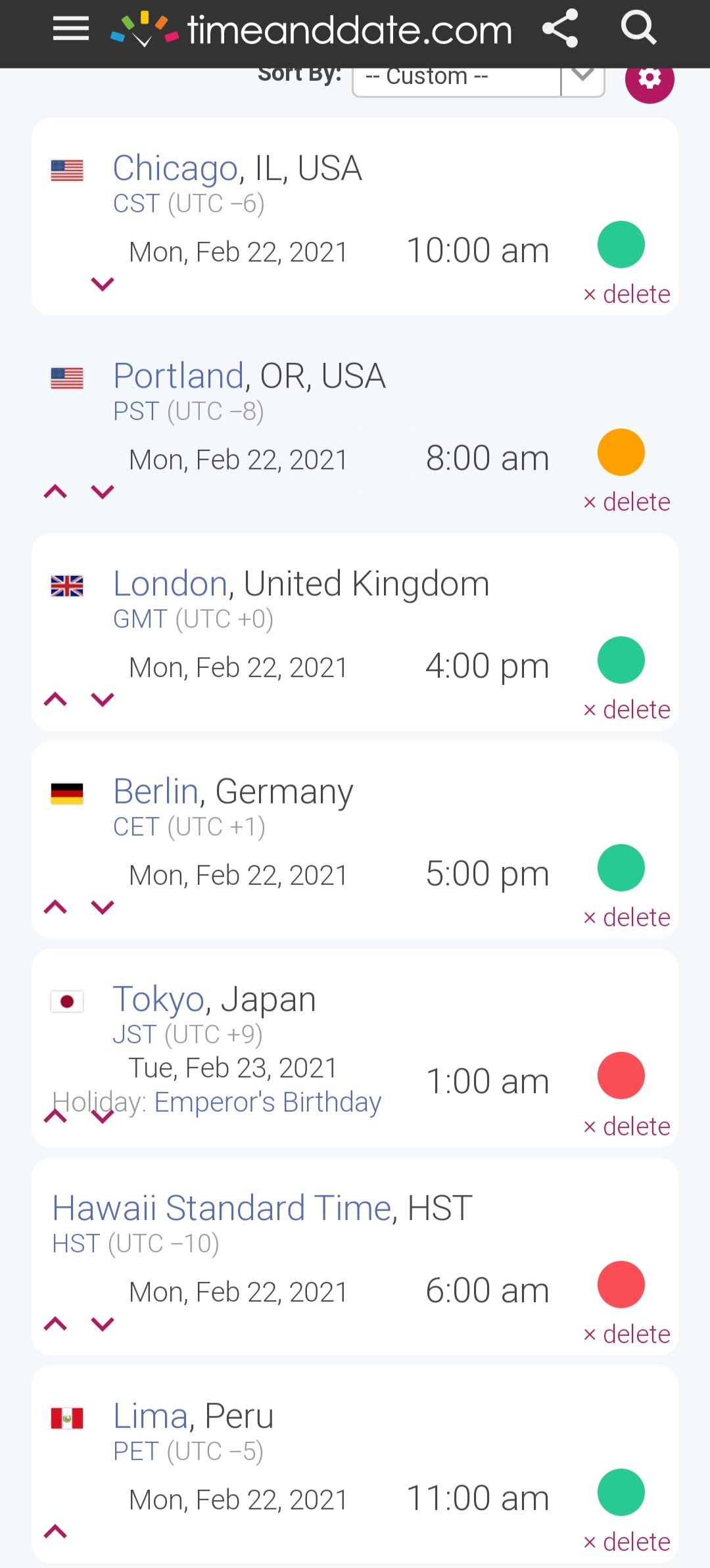710x1568 pixels.
Task: Open the search magnifier
Action: click(x=639, y=28)
